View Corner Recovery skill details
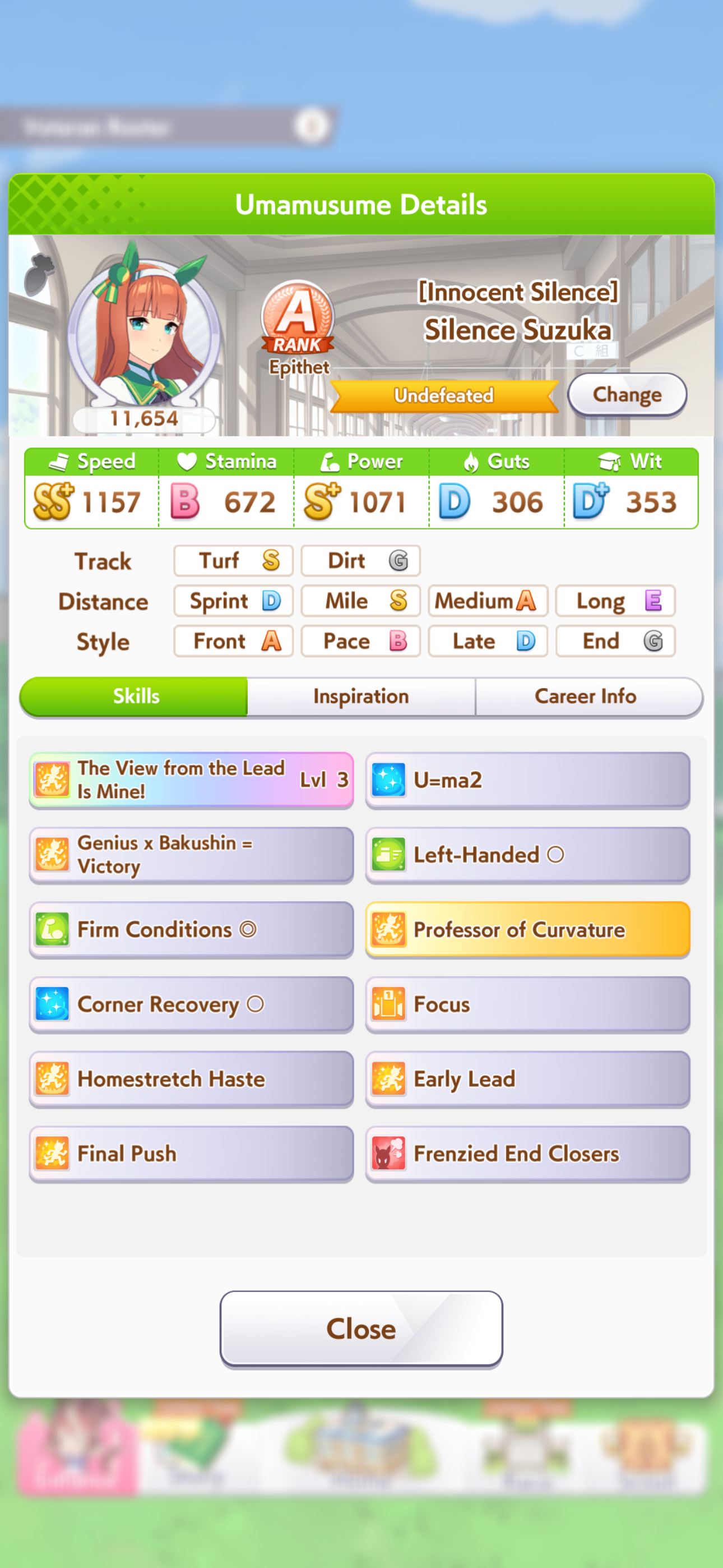Screen dimensions: 723x1568 [191, 1004]
